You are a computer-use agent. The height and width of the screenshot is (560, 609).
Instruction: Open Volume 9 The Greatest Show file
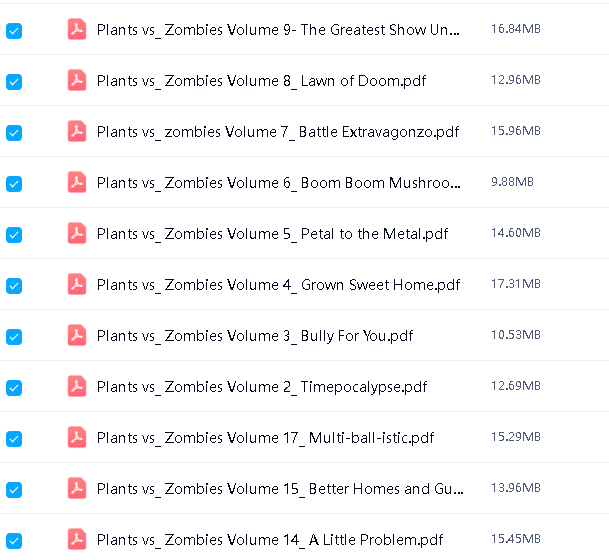pyautogui.click(x=278, y=30)
